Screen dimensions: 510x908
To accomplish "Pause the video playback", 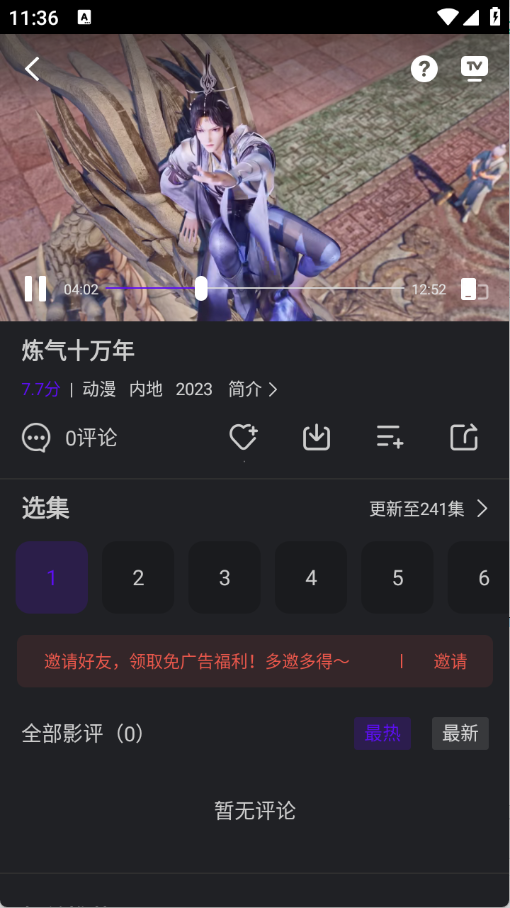I will click(x=35, y=289).
